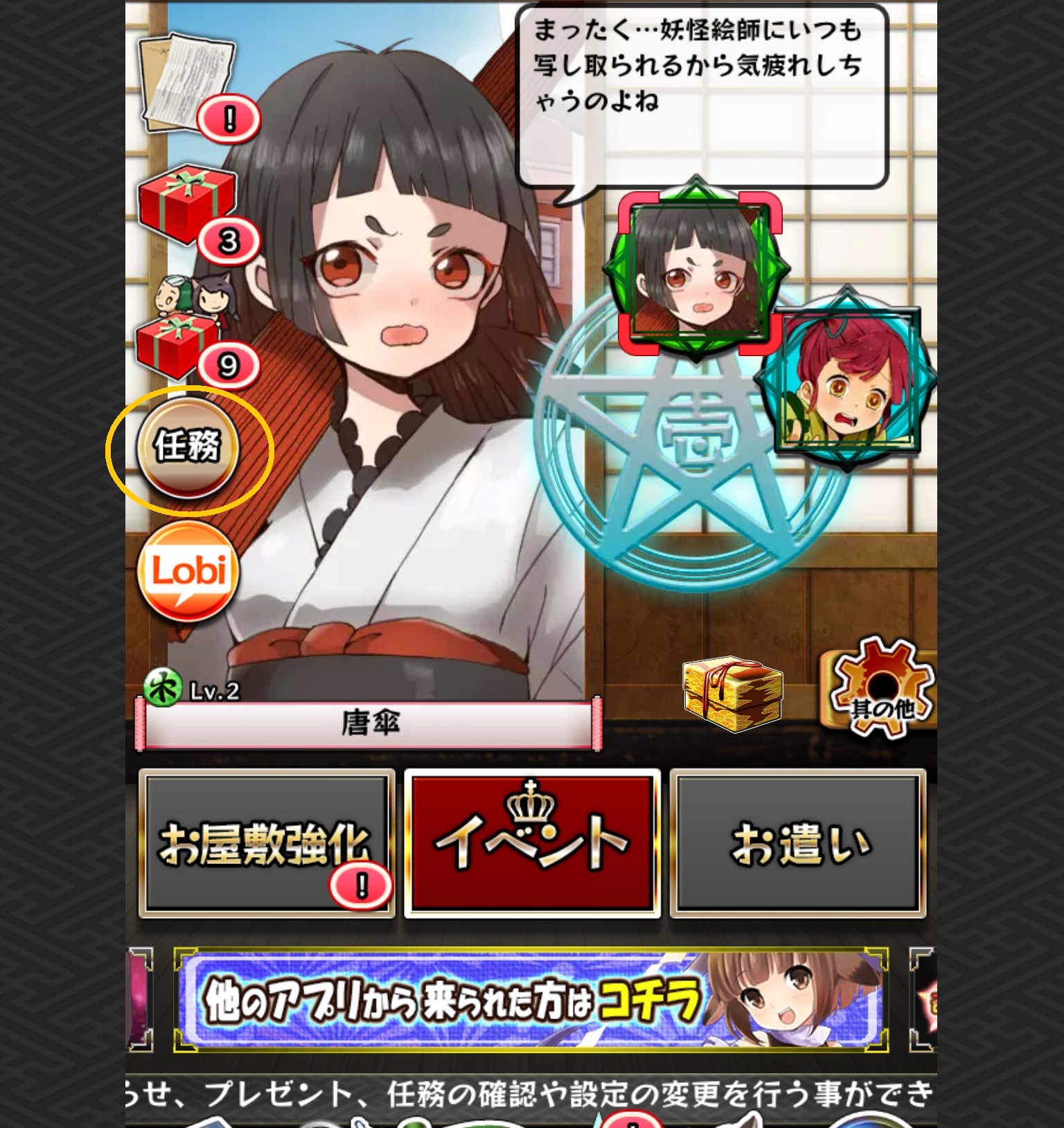Open the イベント event button
1064x1128 pixels.
531,843
